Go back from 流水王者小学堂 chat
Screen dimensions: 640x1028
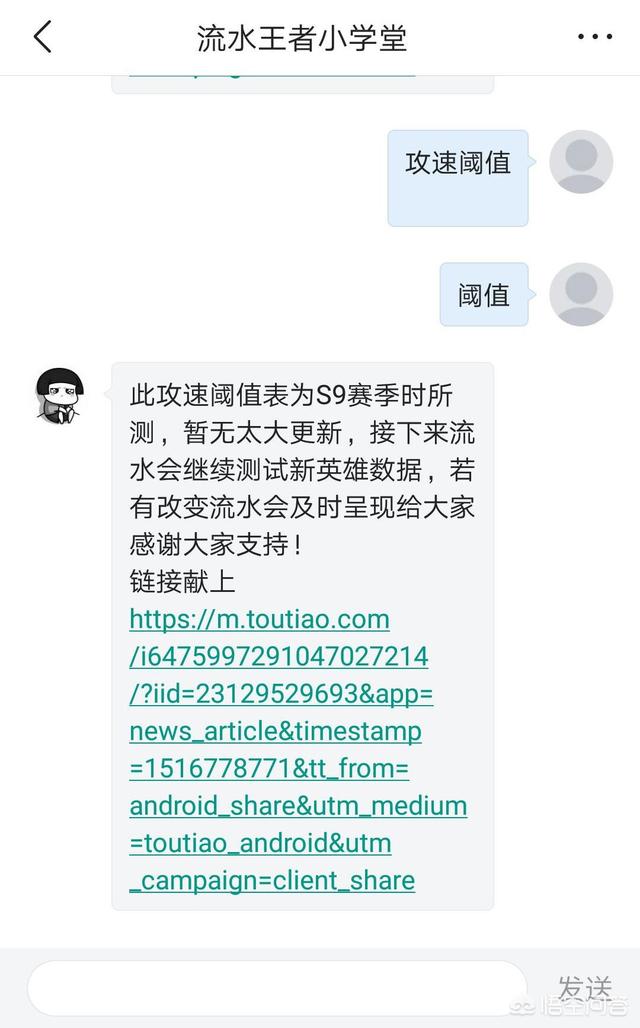coord(42,37)
